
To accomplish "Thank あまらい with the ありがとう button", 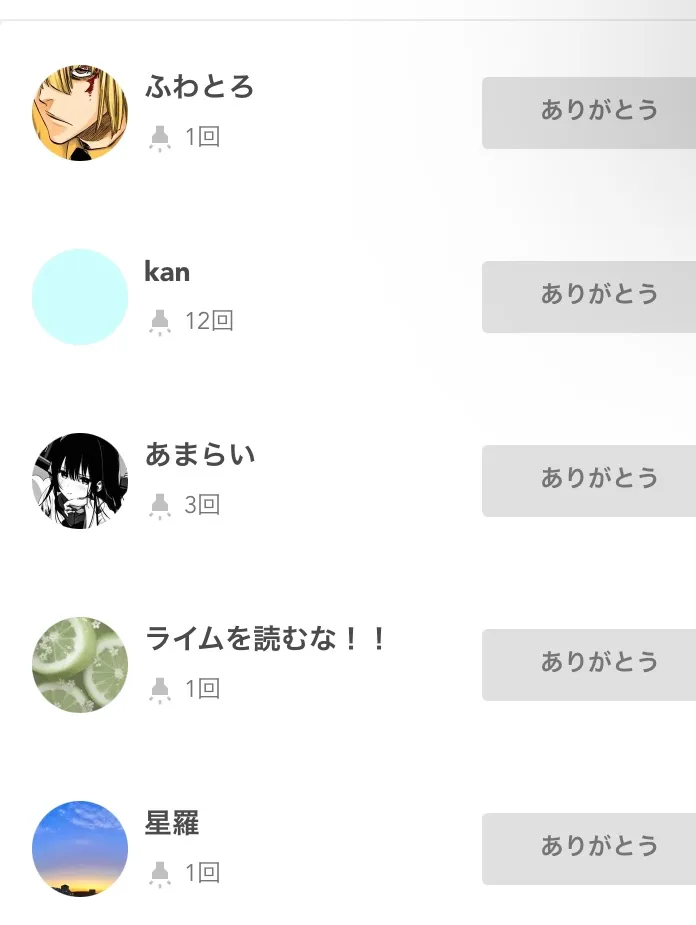I will click(x=590, y=480).
